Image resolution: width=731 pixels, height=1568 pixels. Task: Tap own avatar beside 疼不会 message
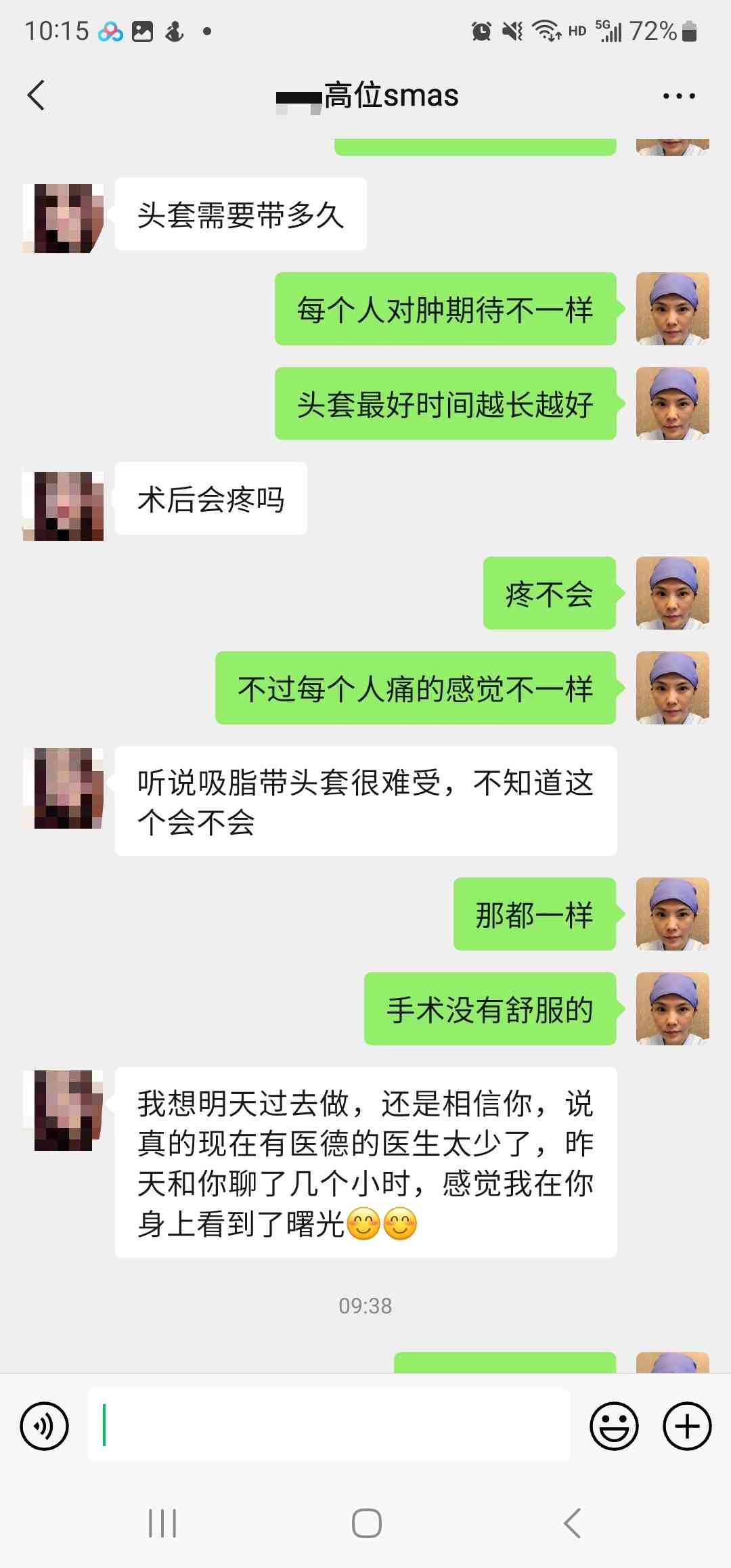(672, 593)
